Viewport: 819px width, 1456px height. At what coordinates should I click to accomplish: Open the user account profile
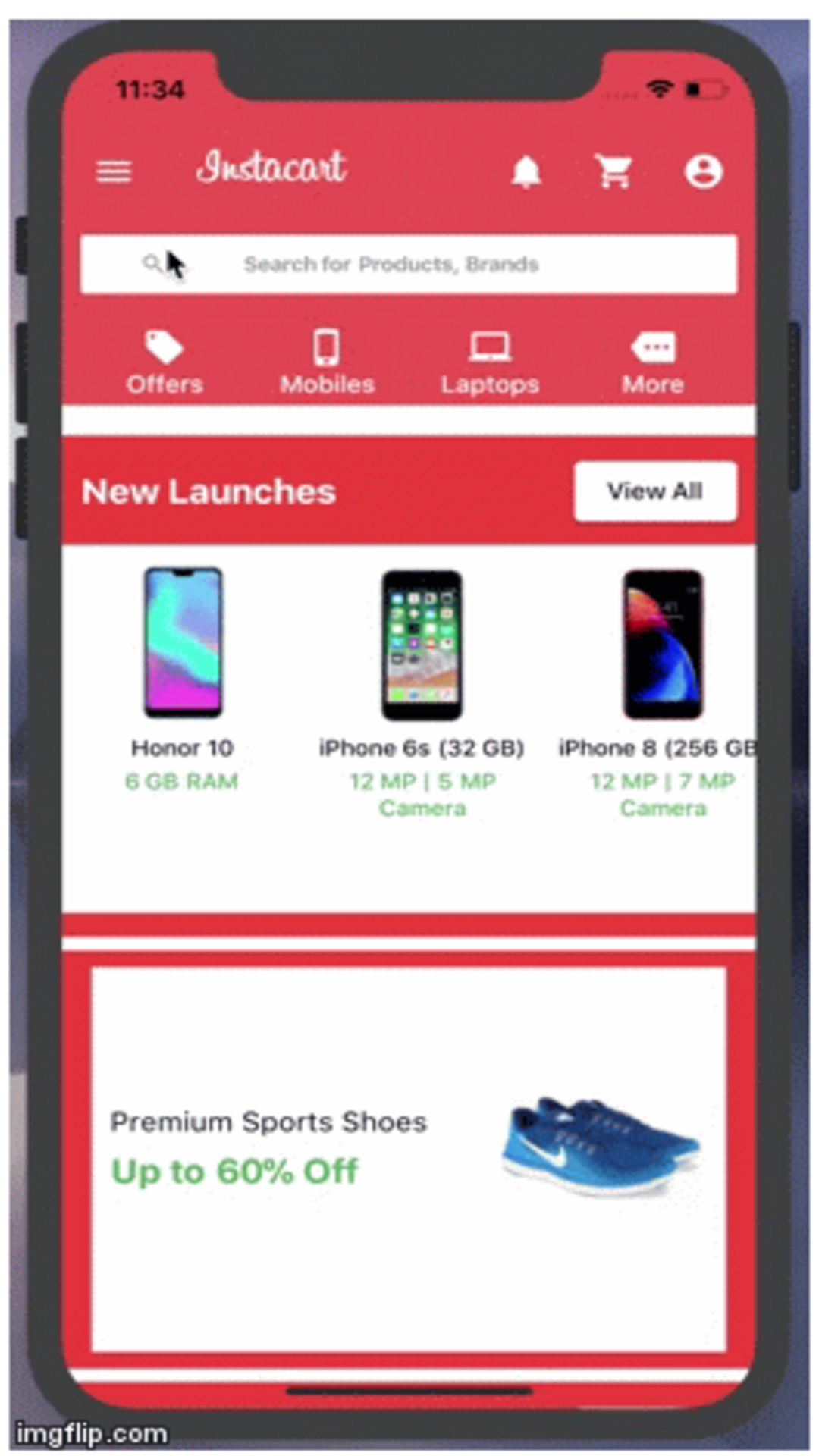click(x=704, y=171)
